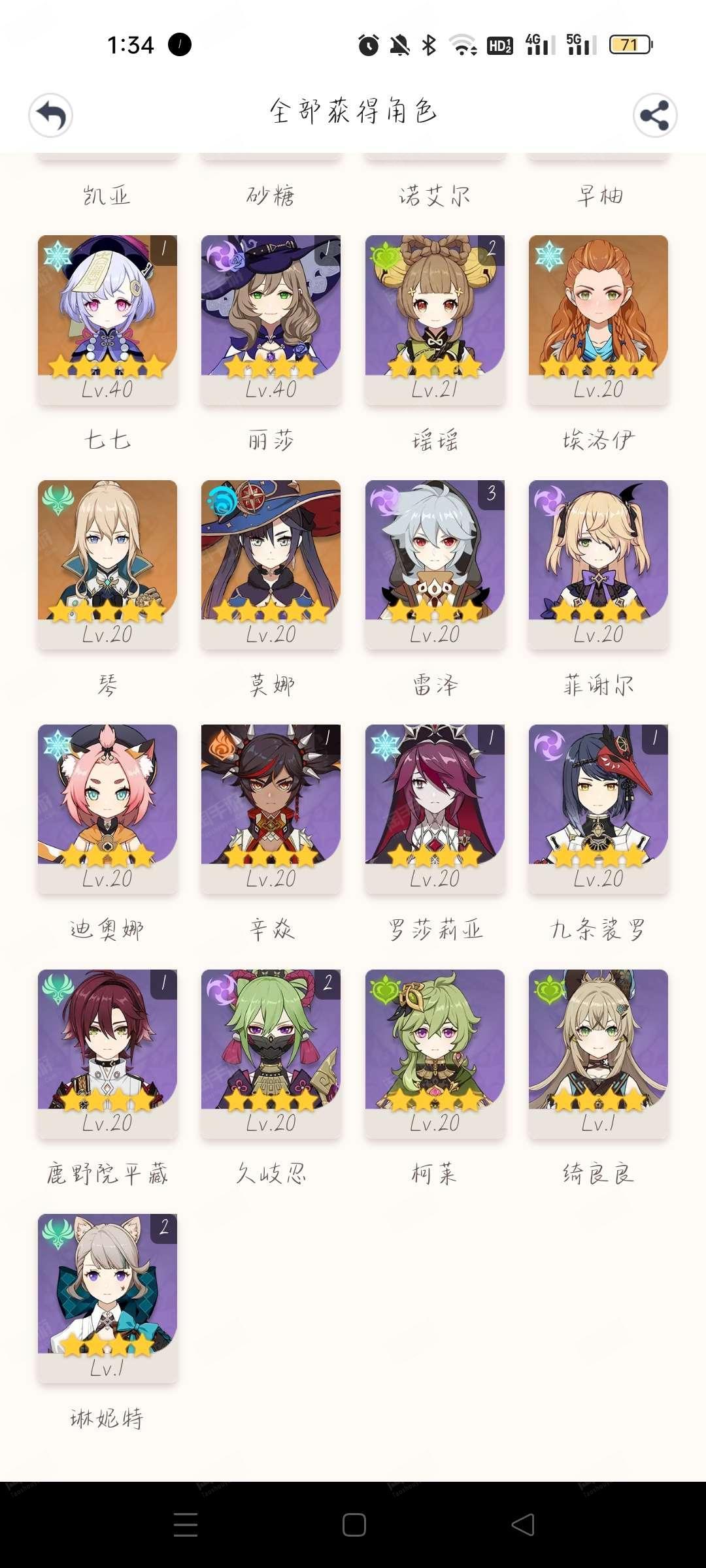
Task: Tap the system home button
Action: click(x=354, y=1525)
